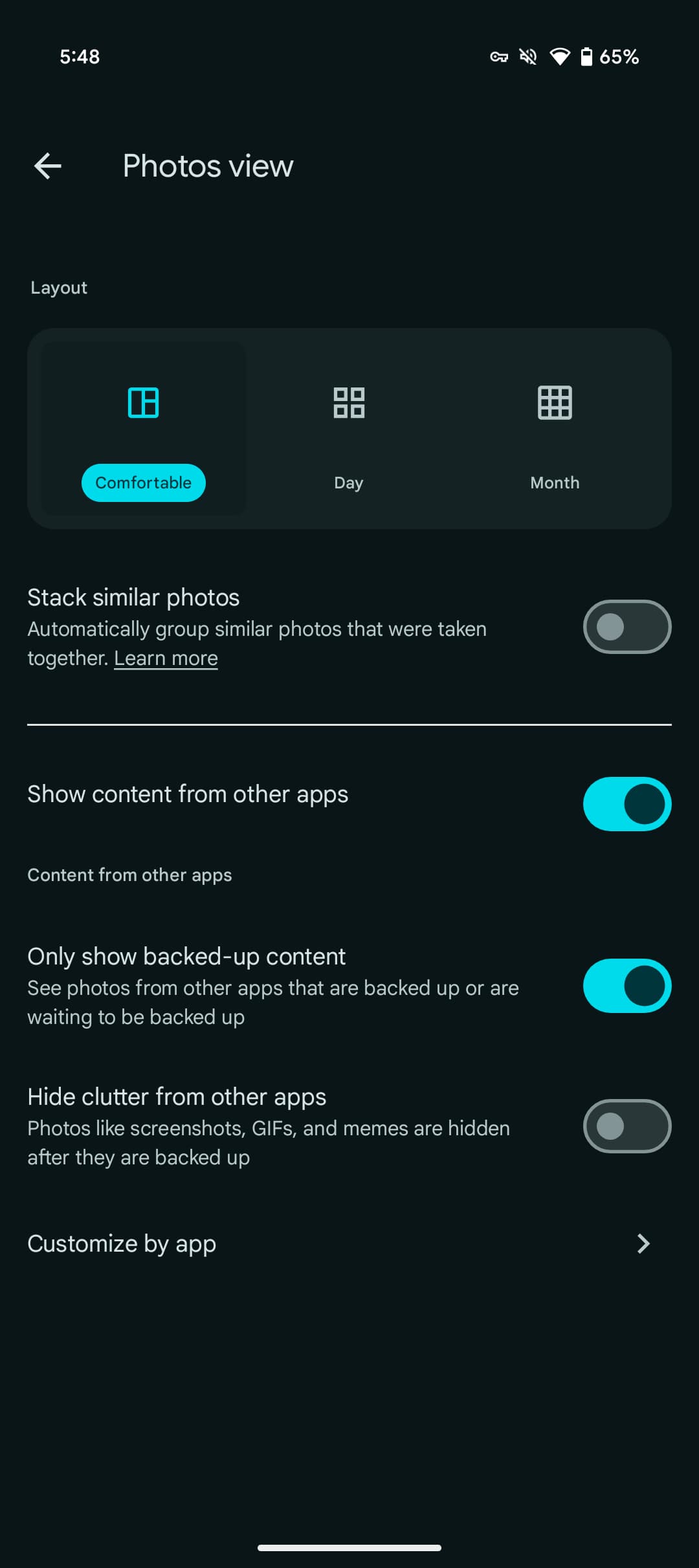Open the Learn more link

pyautogui.click(x=166, y=659)
